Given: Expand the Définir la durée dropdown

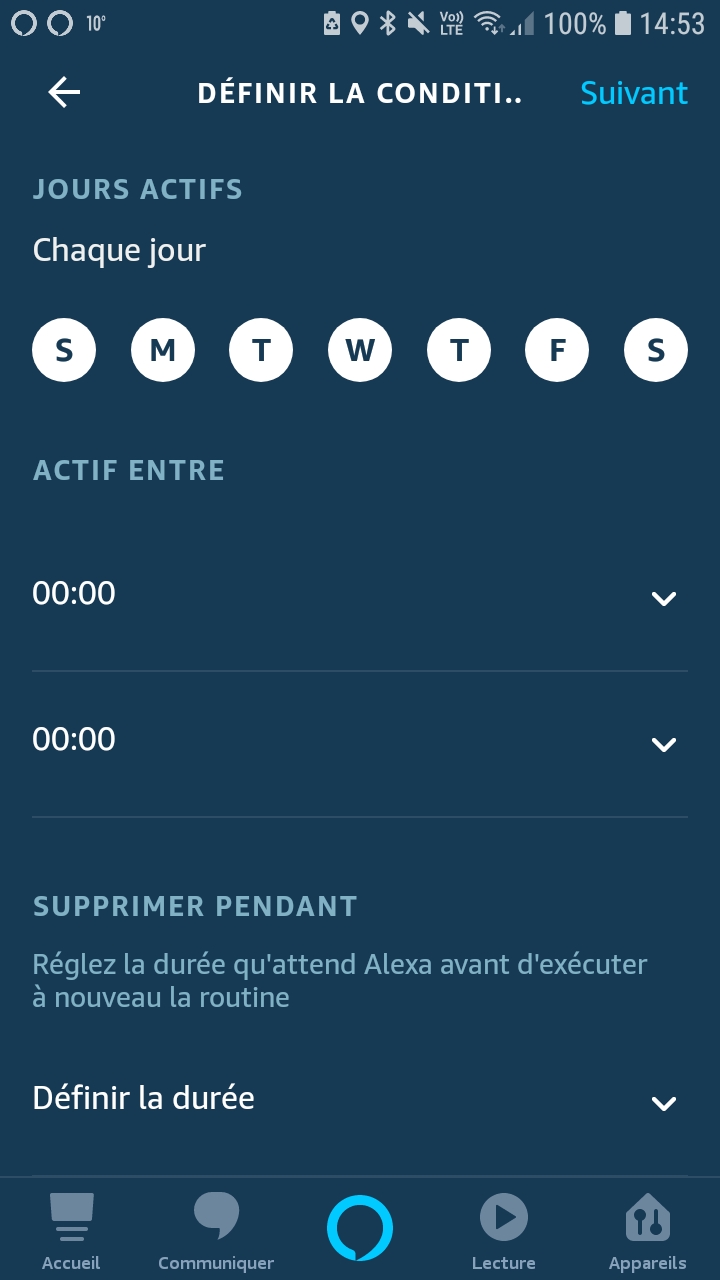Looking at the screenshot, I should click(x=360, y=1100).
